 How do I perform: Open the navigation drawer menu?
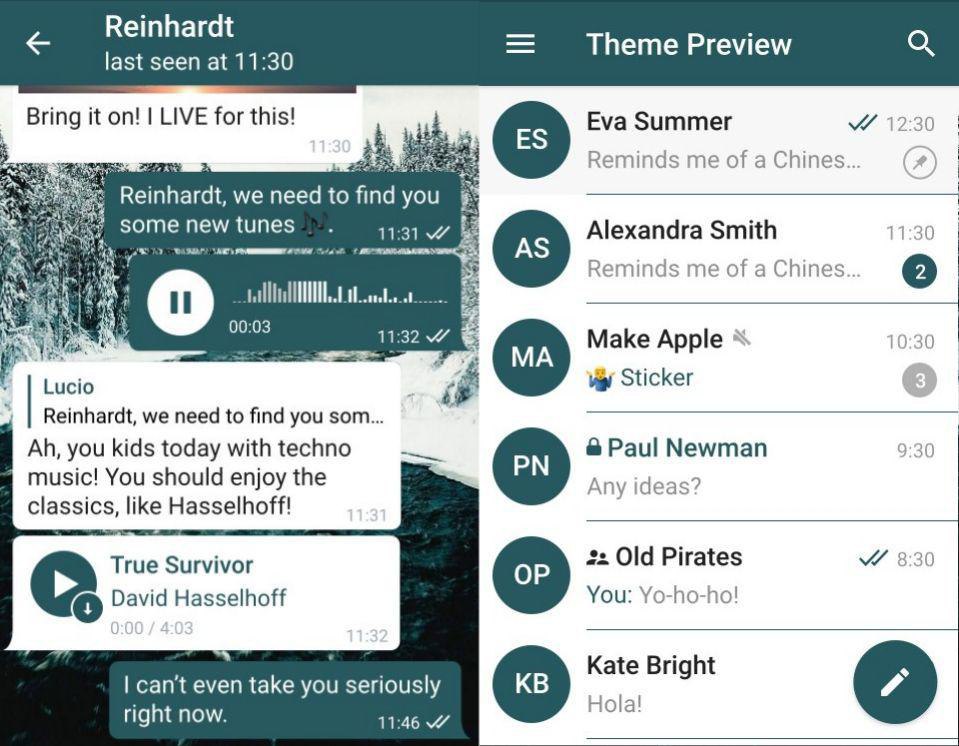pyautogui.click(x=520, y=44)
